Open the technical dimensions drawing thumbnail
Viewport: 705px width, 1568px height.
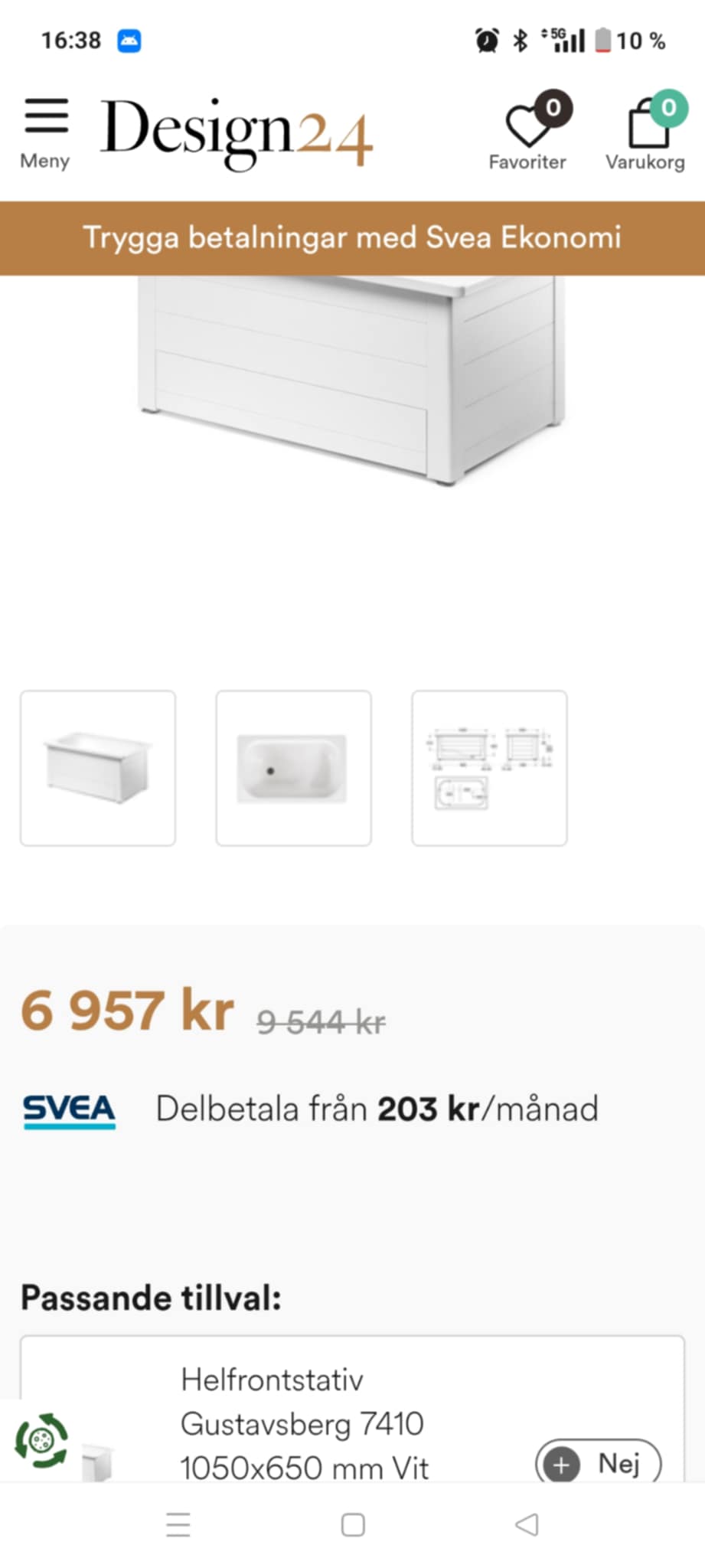pos(489,767)
